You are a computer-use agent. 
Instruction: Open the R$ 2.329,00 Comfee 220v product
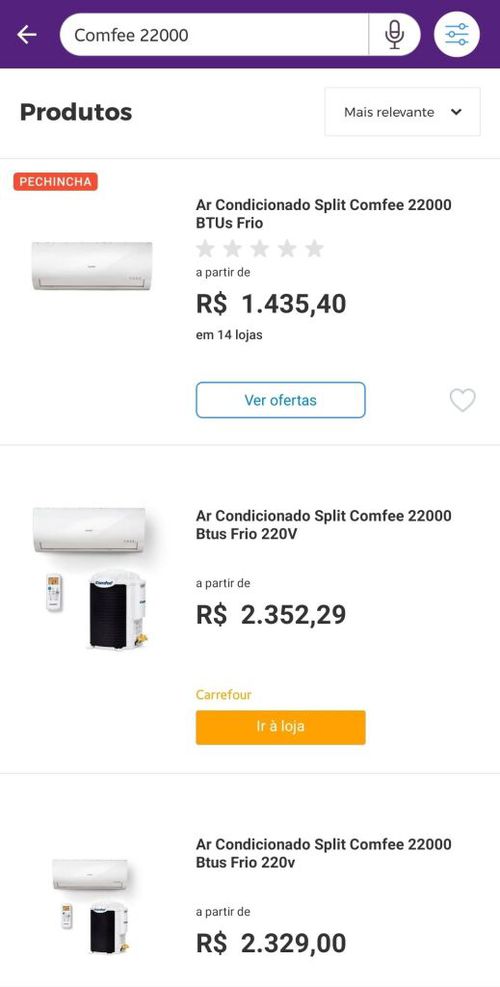pos(323,853)
